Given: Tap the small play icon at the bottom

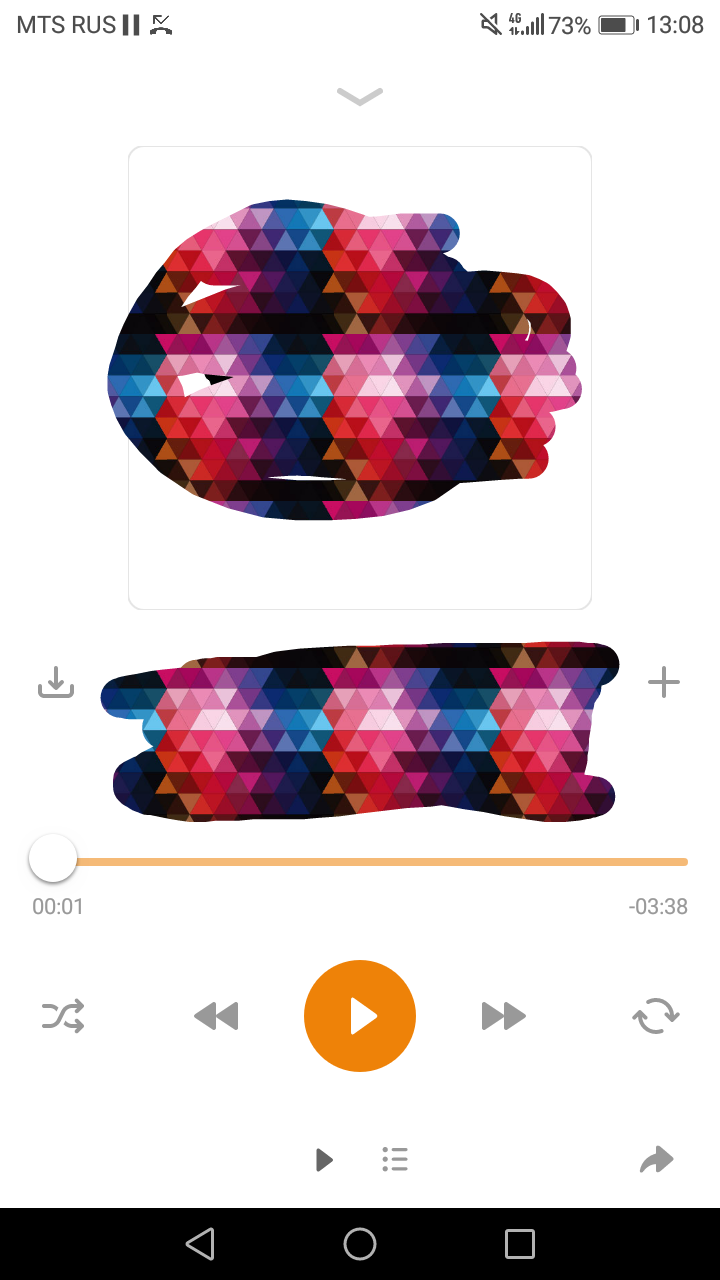Looking at the screenshot, I should point(324,1159).
